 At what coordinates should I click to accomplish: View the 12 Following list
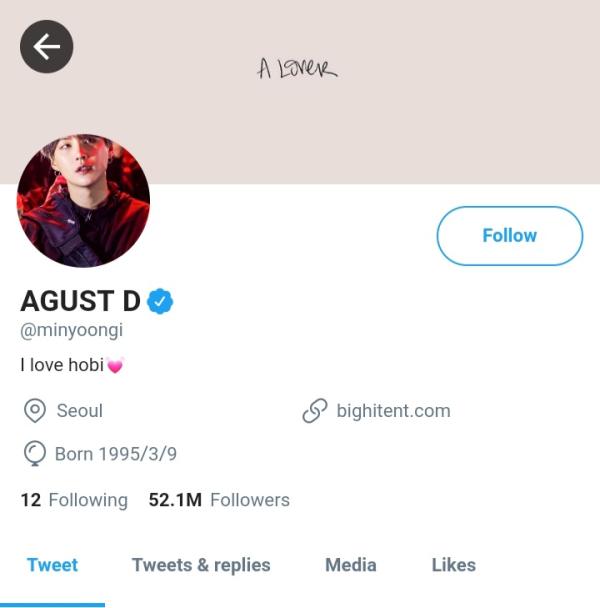pyautogui.click(x=74, y=500)
